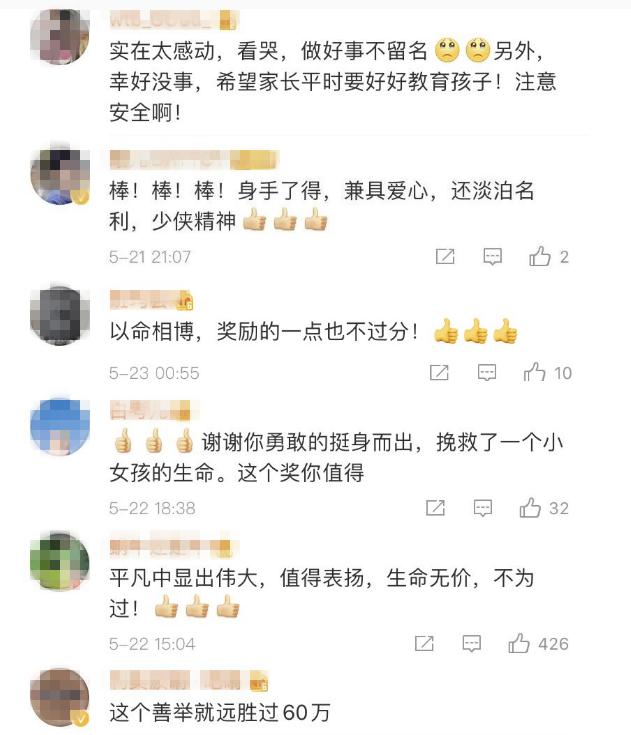Reply to the comment posted 5-22 15:04

tap(472, 643)
